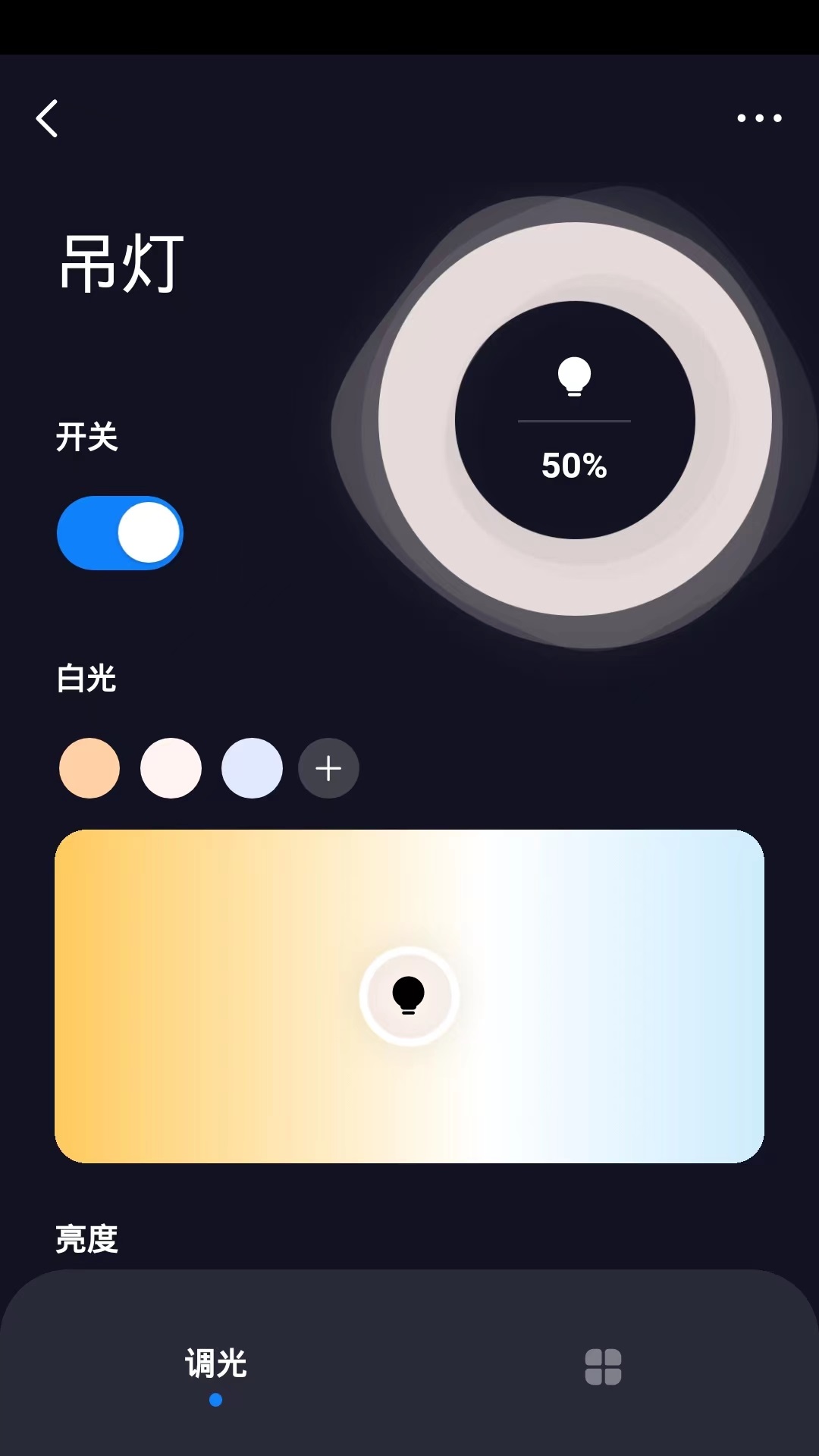Open the three-dot overflow menu
The width and height of the screenshot is (819, 1456).
coord(759,118)
